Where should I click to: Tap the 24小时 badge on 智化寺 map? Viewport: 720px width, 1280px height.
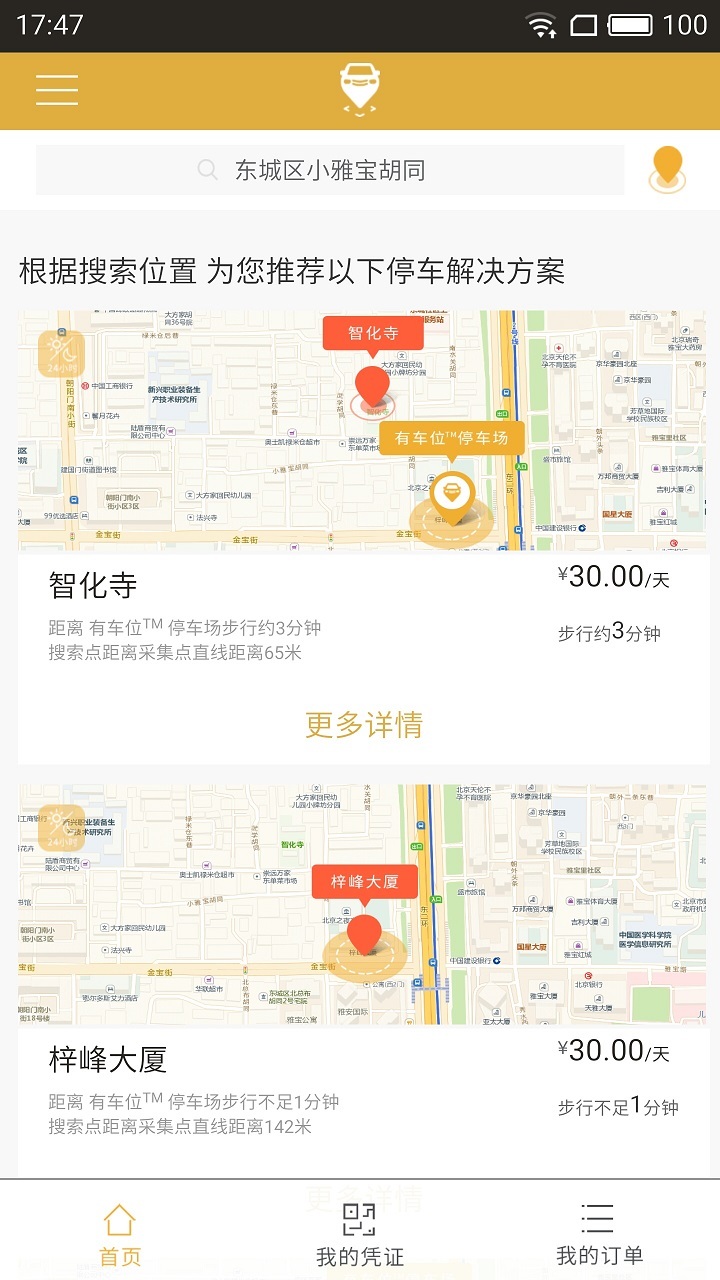pyautogui.click(x=62, y=355)
